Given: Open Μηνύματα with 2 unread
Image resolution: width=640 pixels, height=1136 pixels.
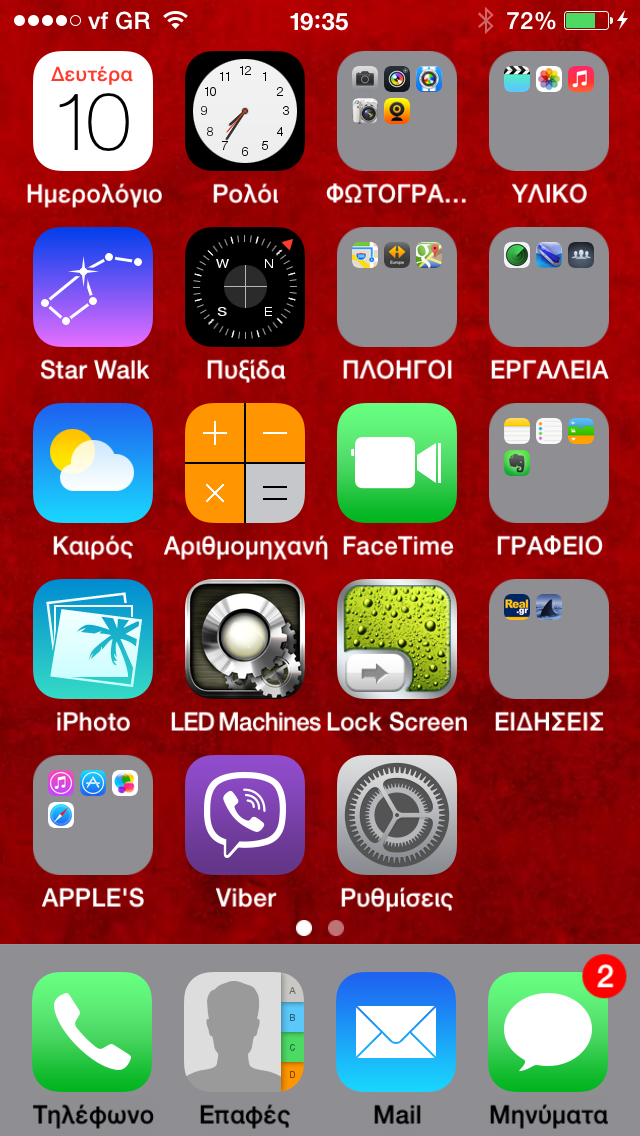Looking at the screenshot, I should click(x=549, y=1032).
